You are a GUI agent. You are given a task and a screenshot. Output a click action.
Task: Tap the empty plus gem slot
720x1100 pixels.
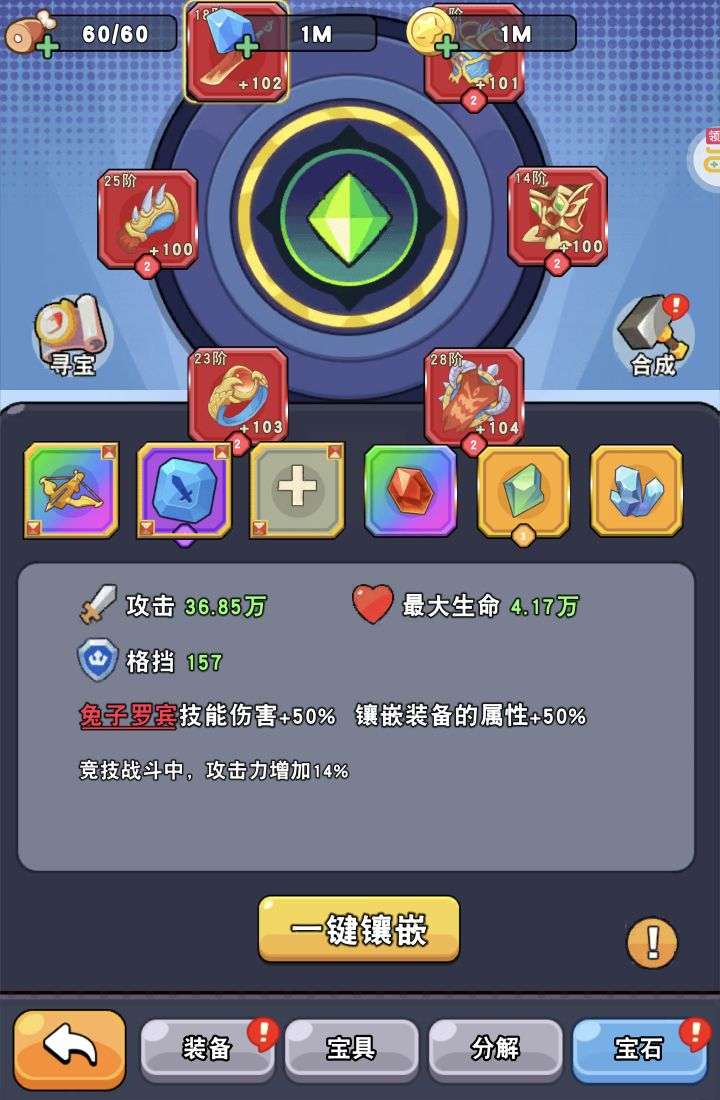(x=297, y=490)
